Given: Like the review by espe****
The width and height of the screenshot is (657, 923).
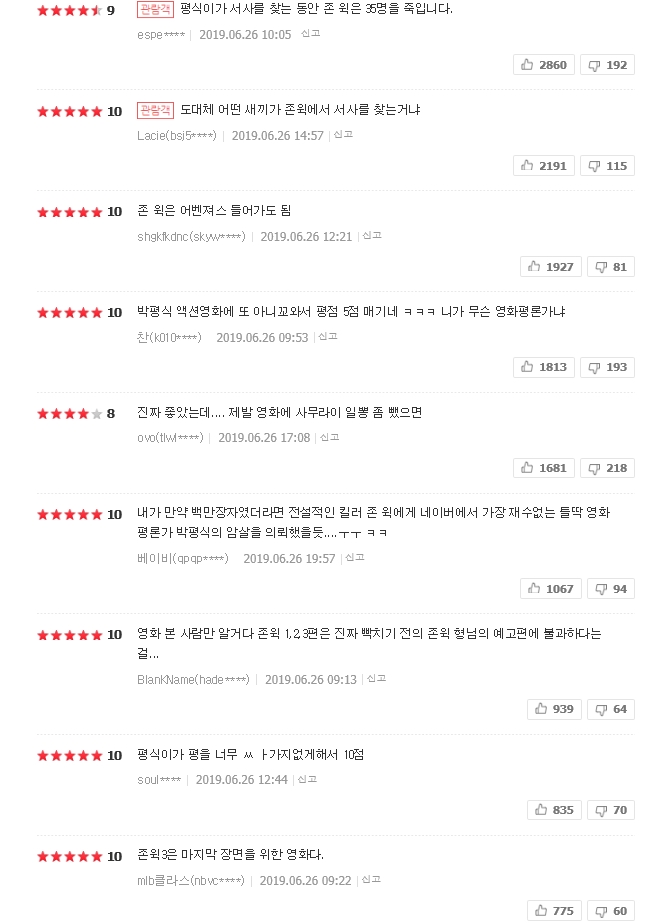Looking at the screenshot, I should tap(544, 65).
